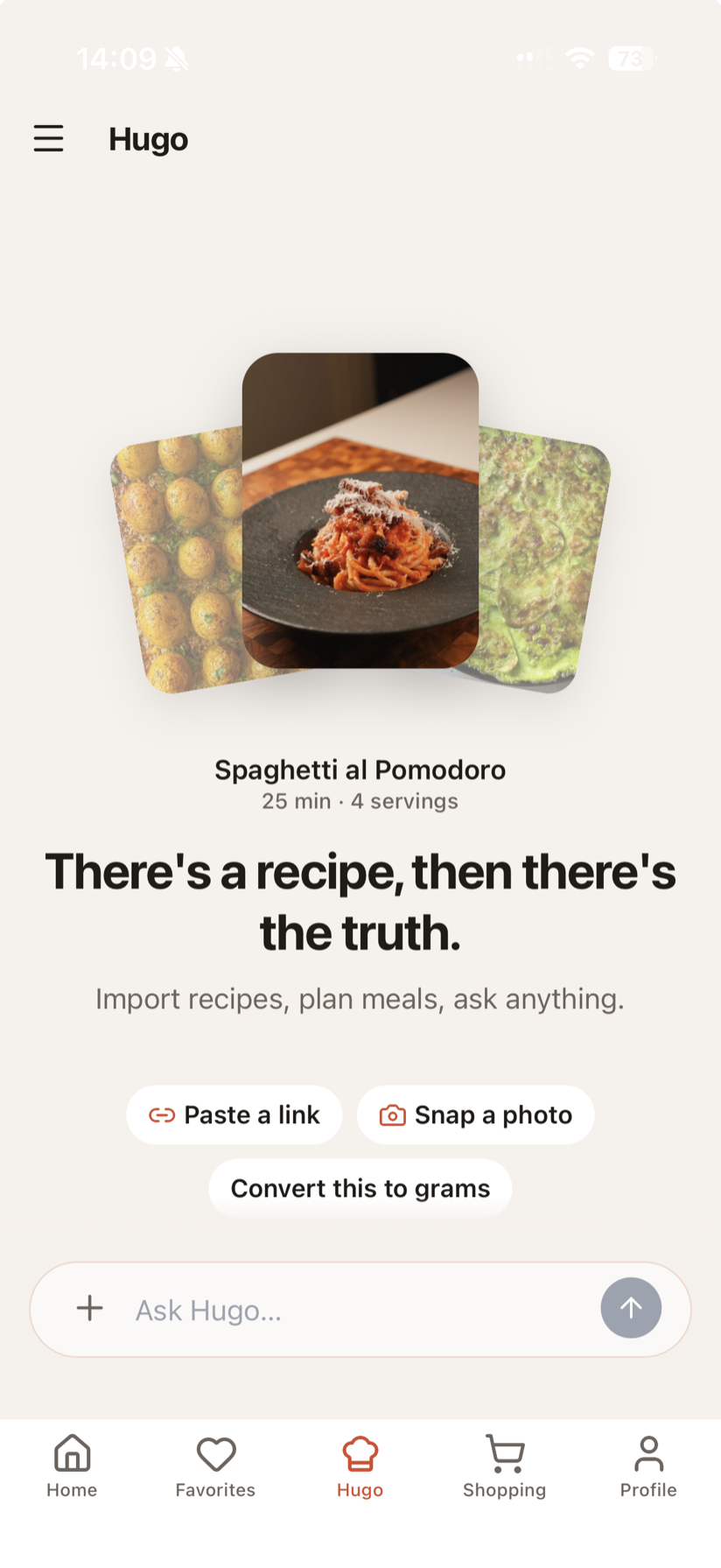Switch to the Favorites tab
The width and height of the screenshot is (721, 1568).
[x=215, y=1466]
